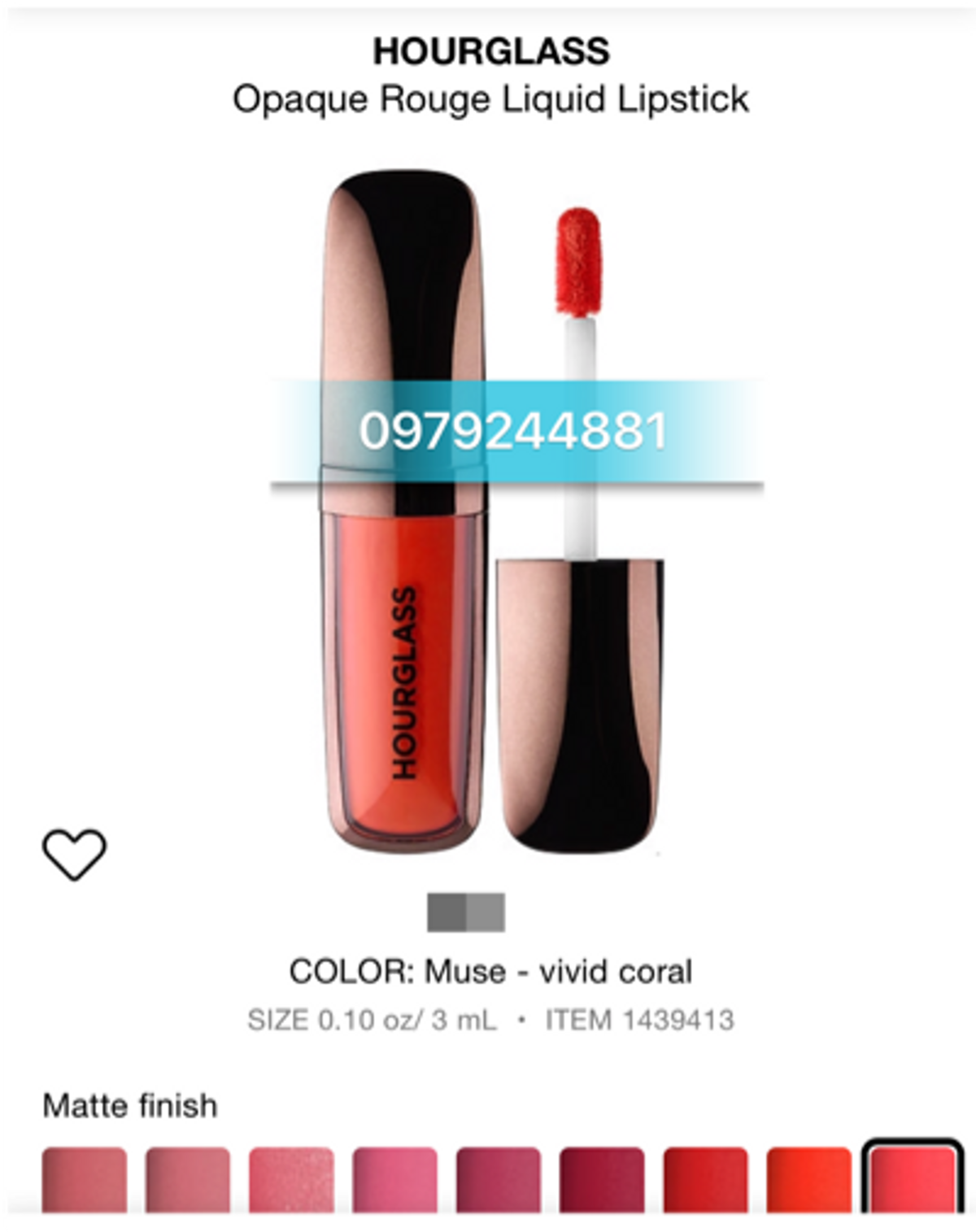976x1232 pixels.
Task: Select the shimmery light pink swatch
Action: click(291, 1179)
